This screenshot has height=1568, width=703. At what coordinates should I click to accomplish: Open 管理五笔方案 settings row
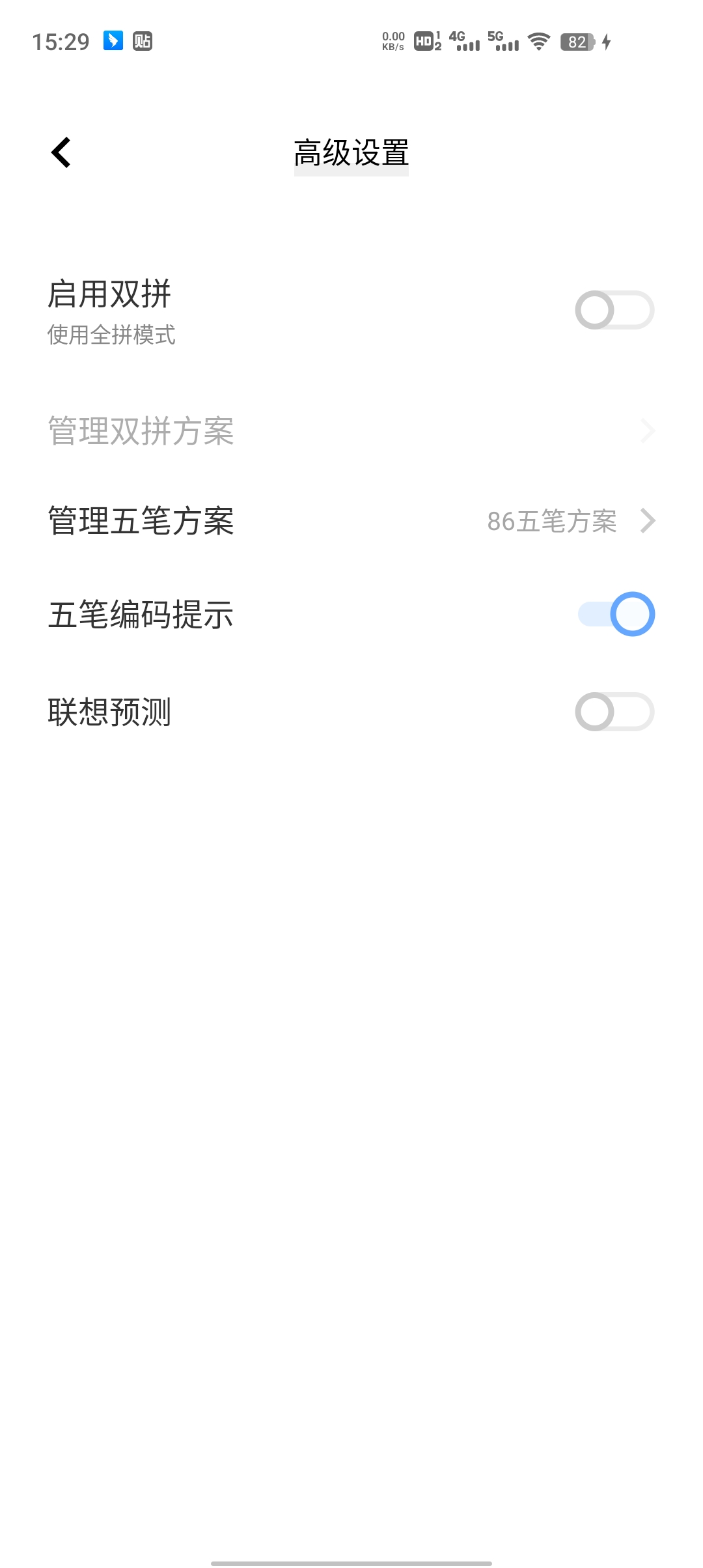point(142,520)
